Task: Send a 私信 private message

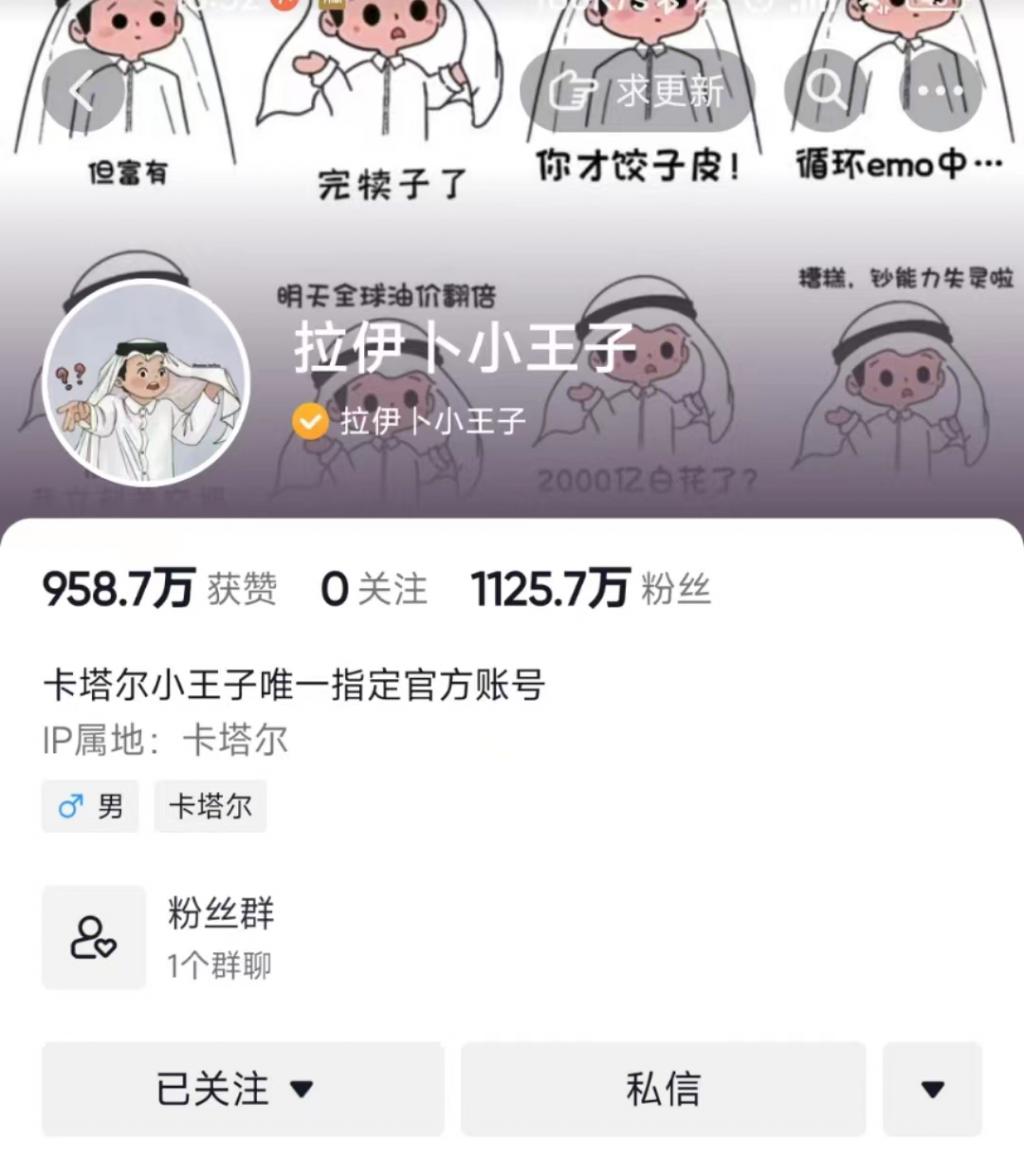Action: [x=663, y=1088]
